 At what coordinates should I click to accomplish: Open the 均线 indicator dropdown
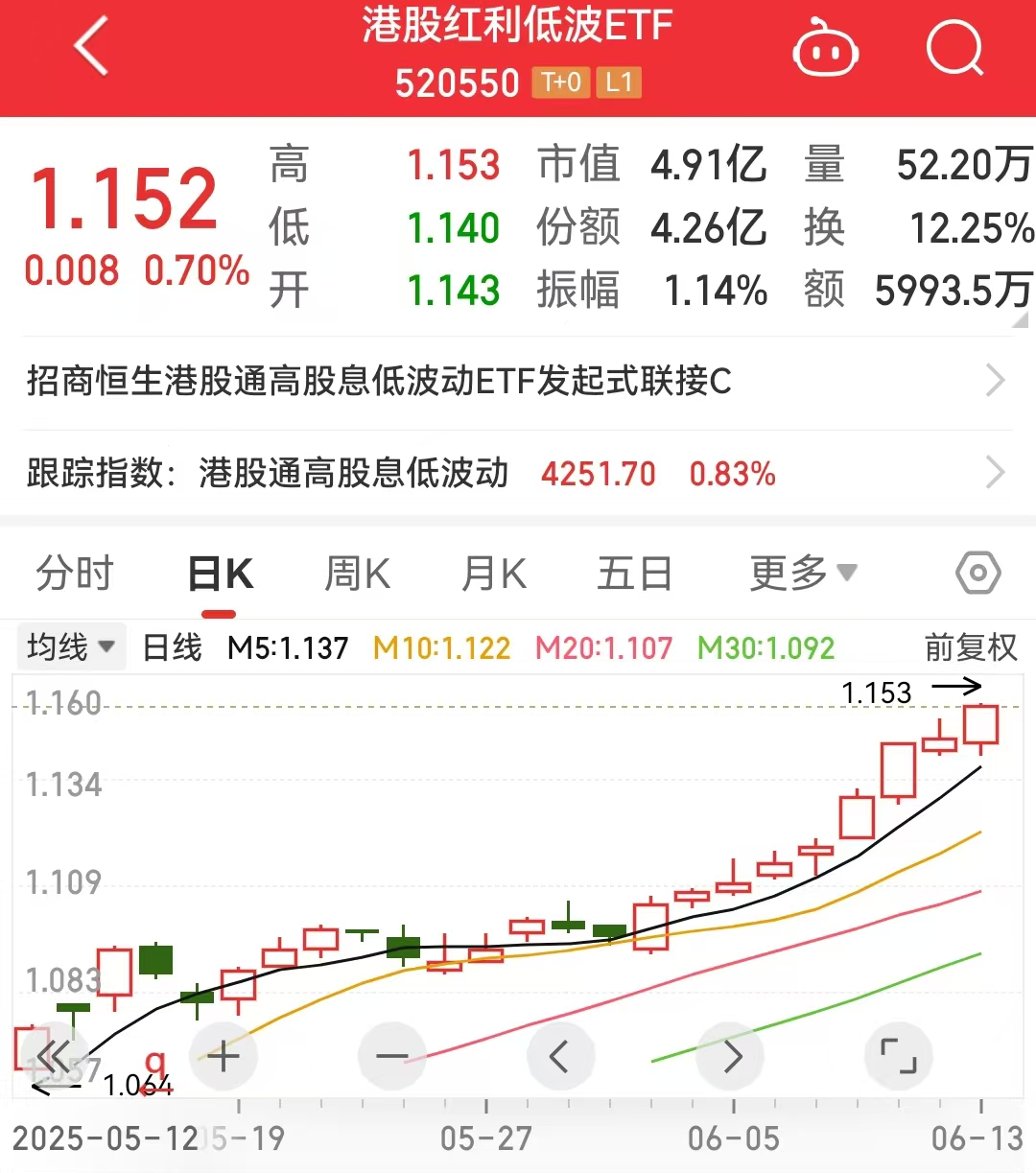tap(70, 647)
